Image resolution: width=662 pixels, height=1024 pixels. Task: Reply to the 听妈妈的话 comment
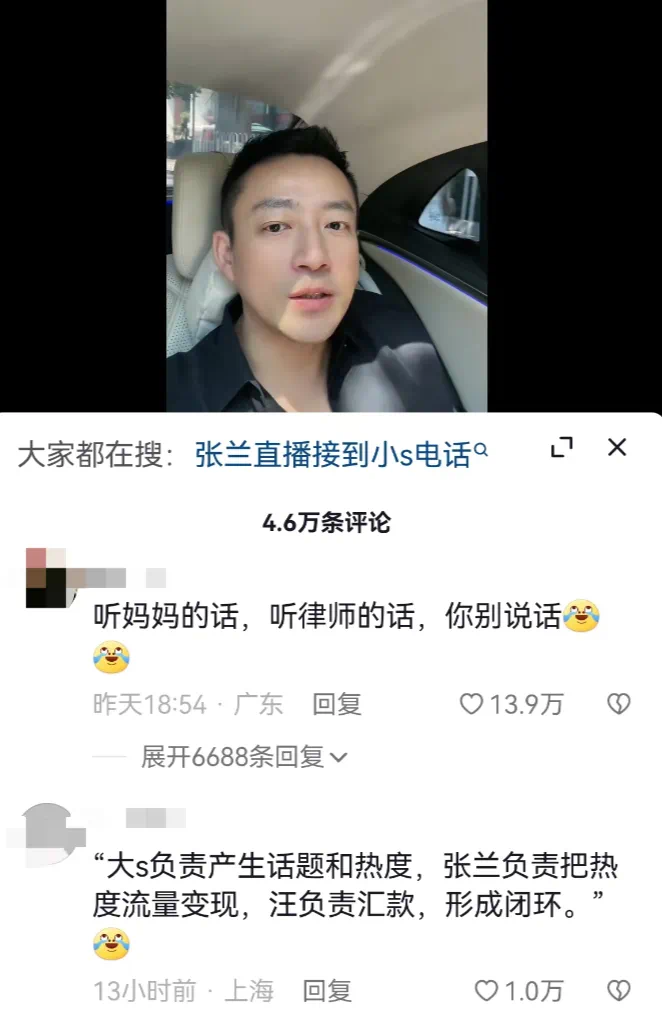336,704
